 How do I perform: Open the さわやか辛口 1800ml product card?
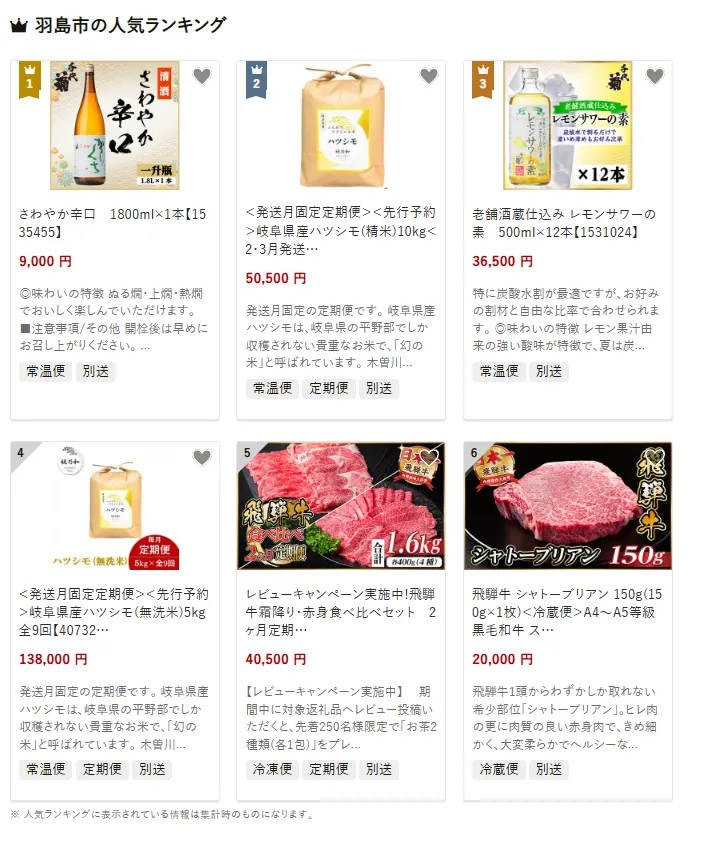(x=114, y=223)
